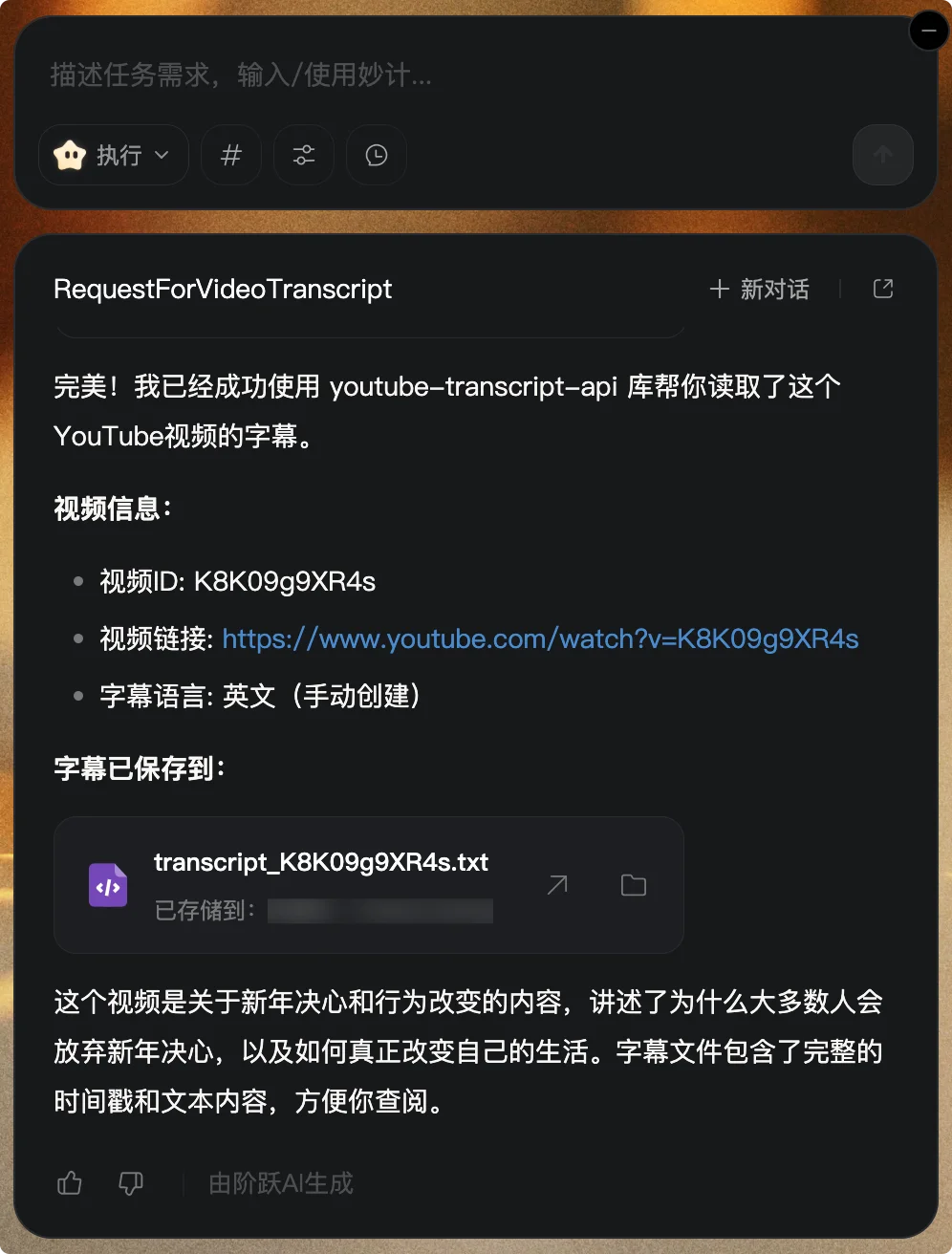Image resolution: width=952 pixels, height=1254 pixels.
Task: Click the # hashtag icon in the input toolbar
Action: coord(230,155)
